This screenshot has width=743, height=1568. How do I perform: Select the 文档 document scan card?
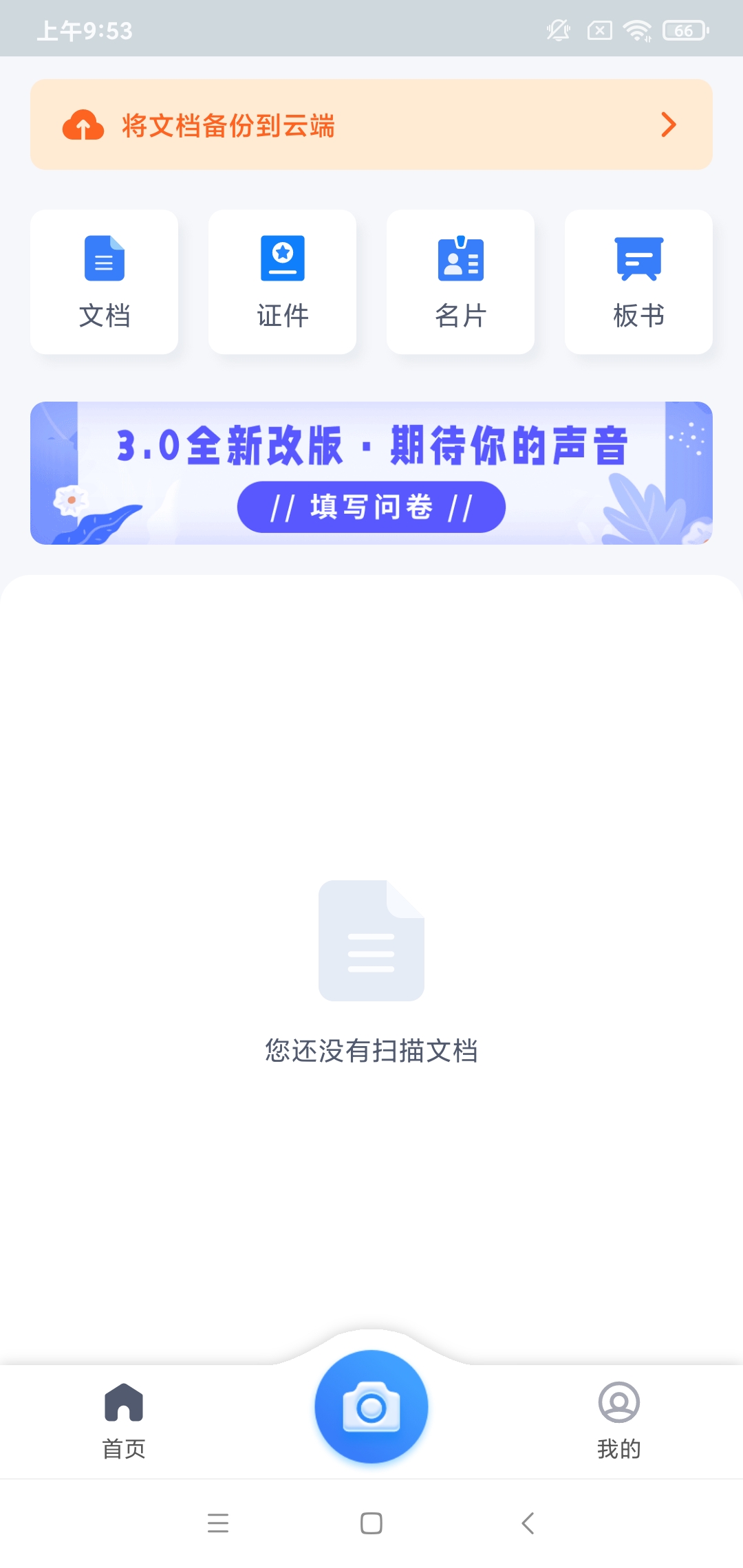(x=104, y=282)
